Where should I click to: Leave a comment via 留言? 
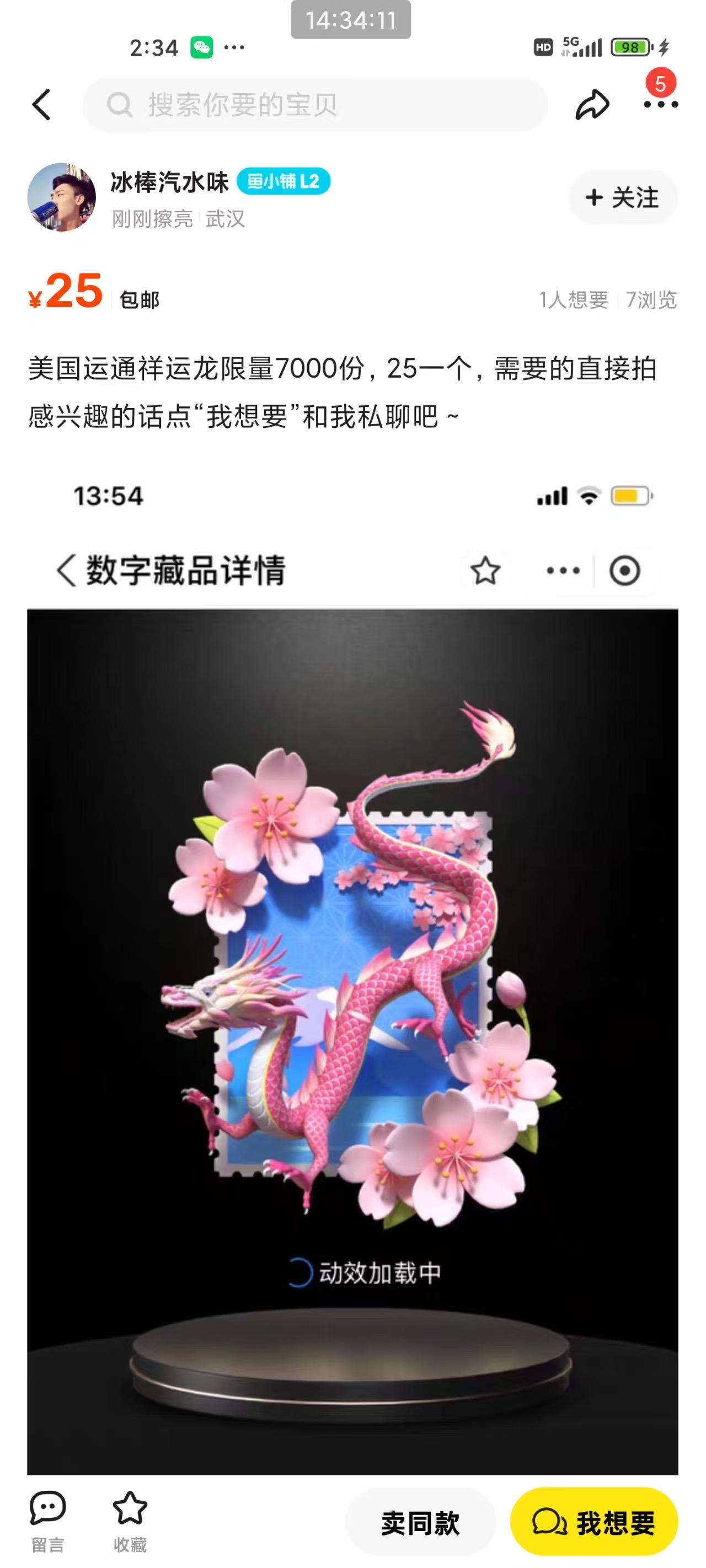[x=47, y=1520]
